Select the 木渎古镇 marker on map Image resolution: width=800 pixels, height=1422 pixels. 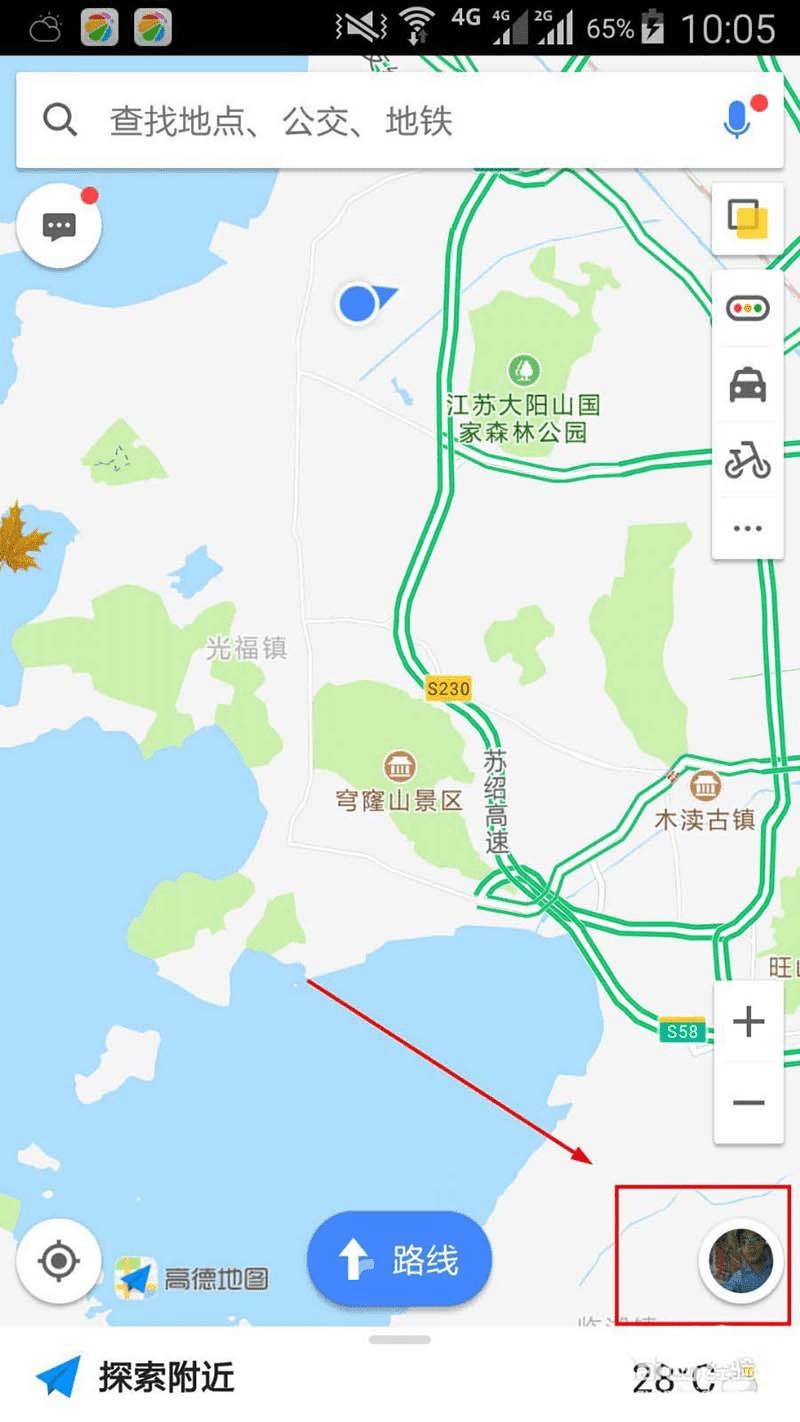705,786
